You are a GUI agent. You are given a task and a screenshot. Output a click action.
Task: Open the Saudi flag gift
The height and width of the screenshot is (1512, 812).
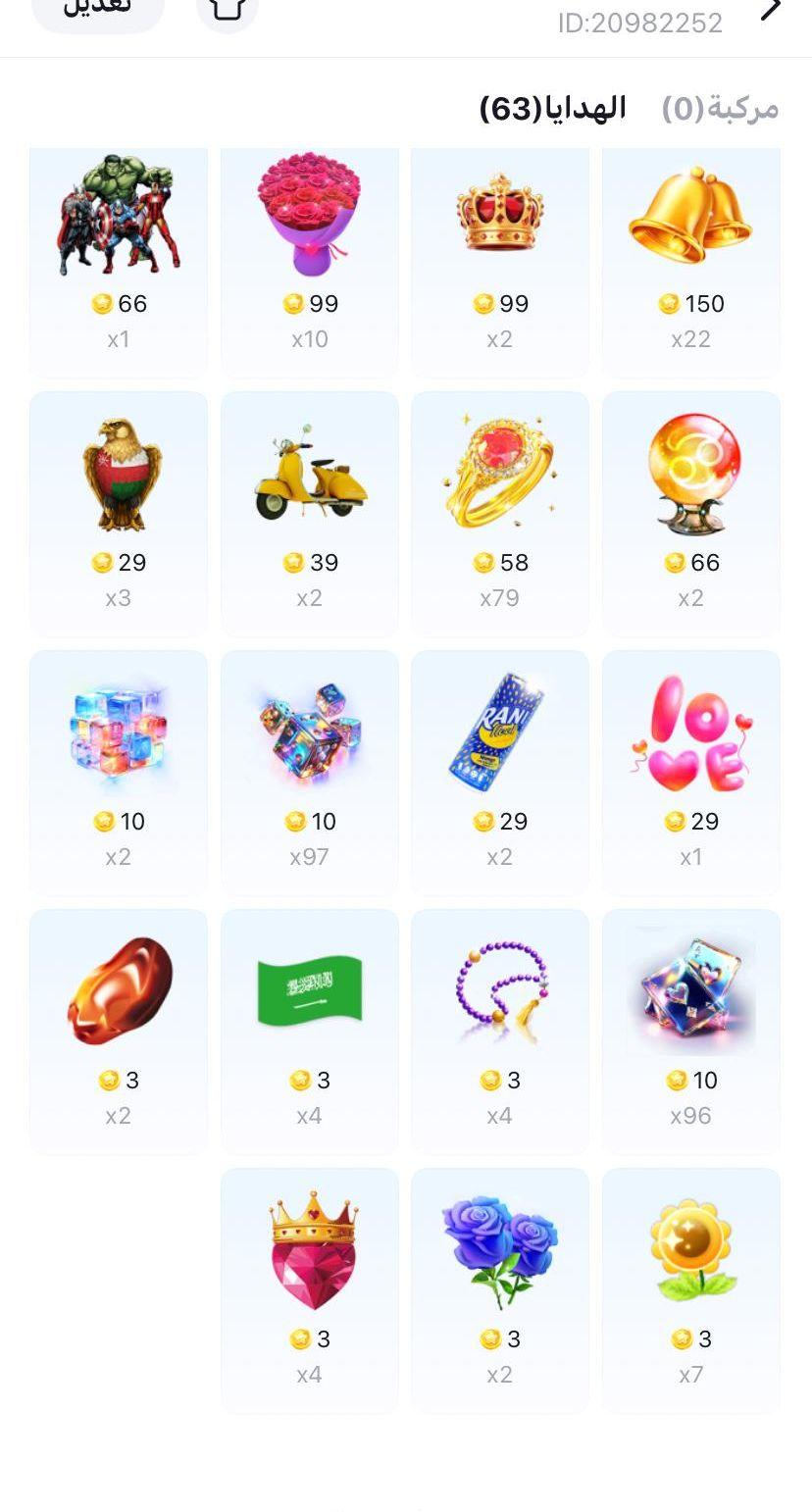click(310, 1032)
